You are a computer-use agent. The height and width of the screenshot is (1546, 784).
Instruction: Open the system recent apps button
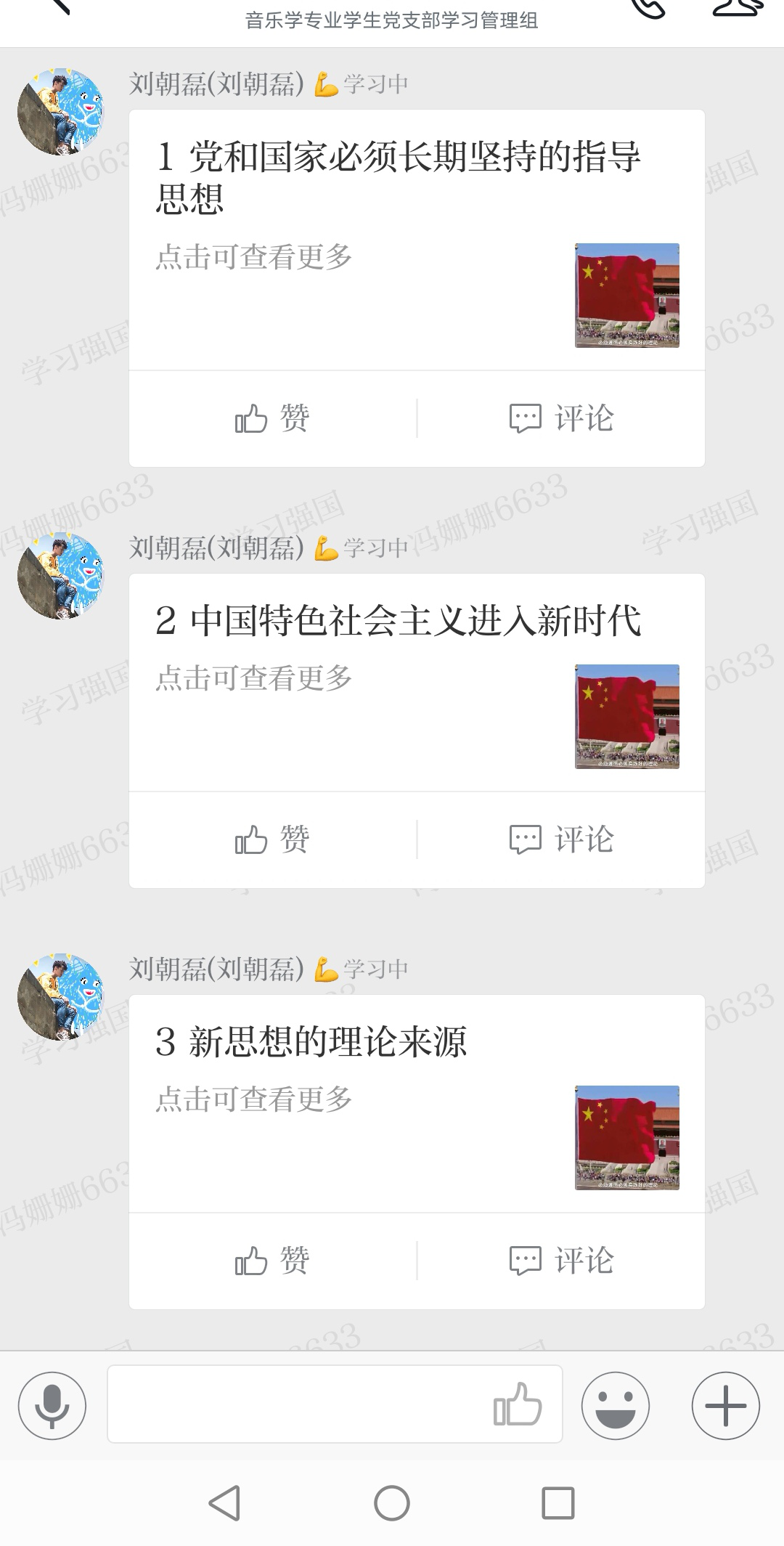[558, 1503]
